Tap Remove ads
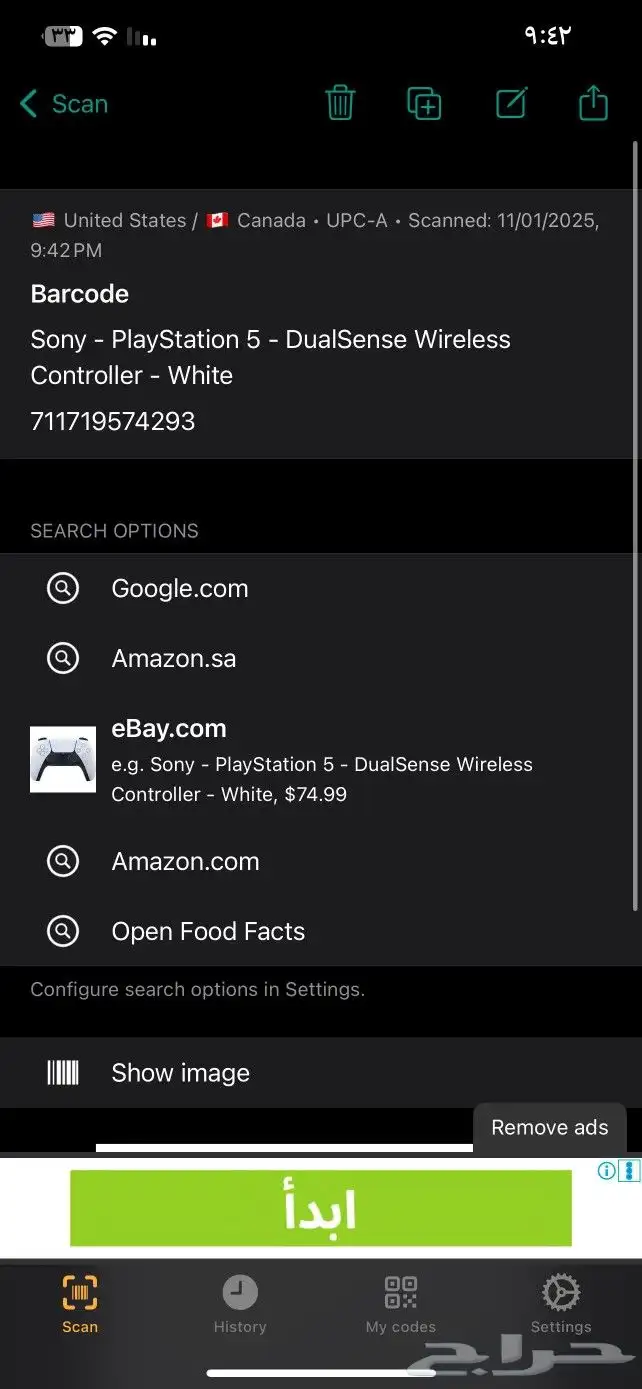 pyautogui.click(x=549, y=1127)
